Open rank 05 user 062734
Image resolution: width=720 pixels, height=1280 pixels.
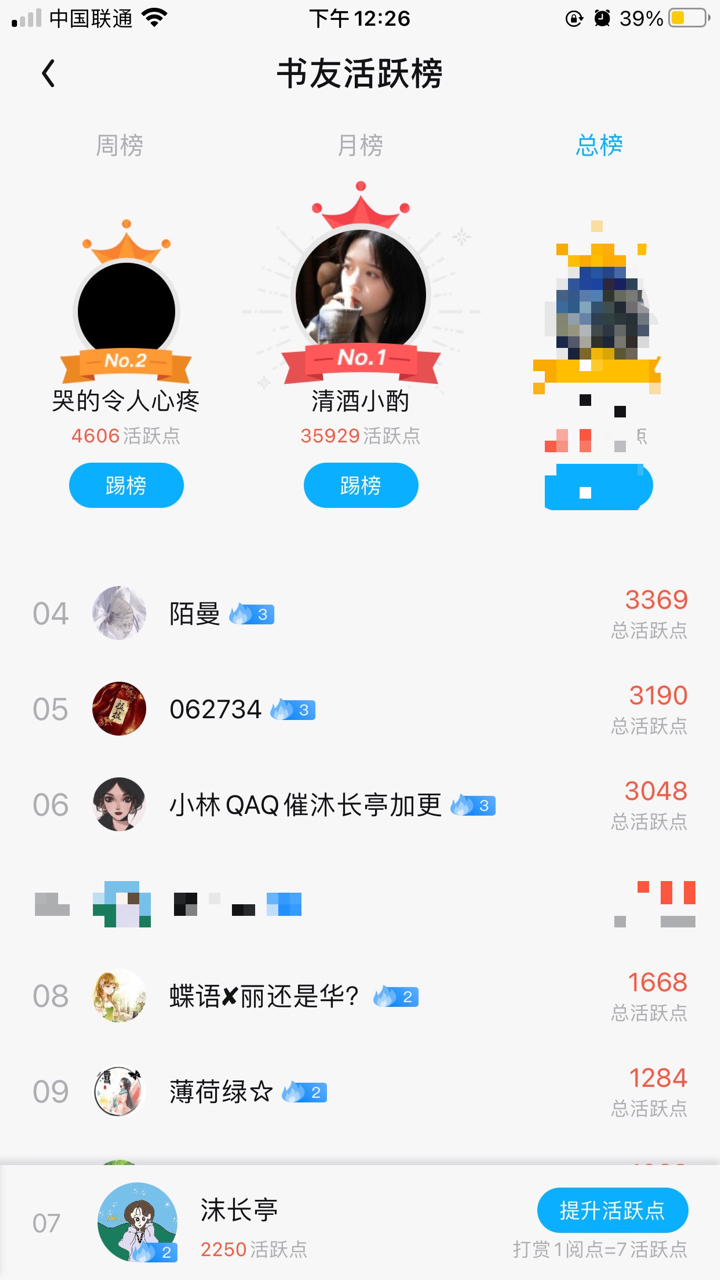[215, 710]
